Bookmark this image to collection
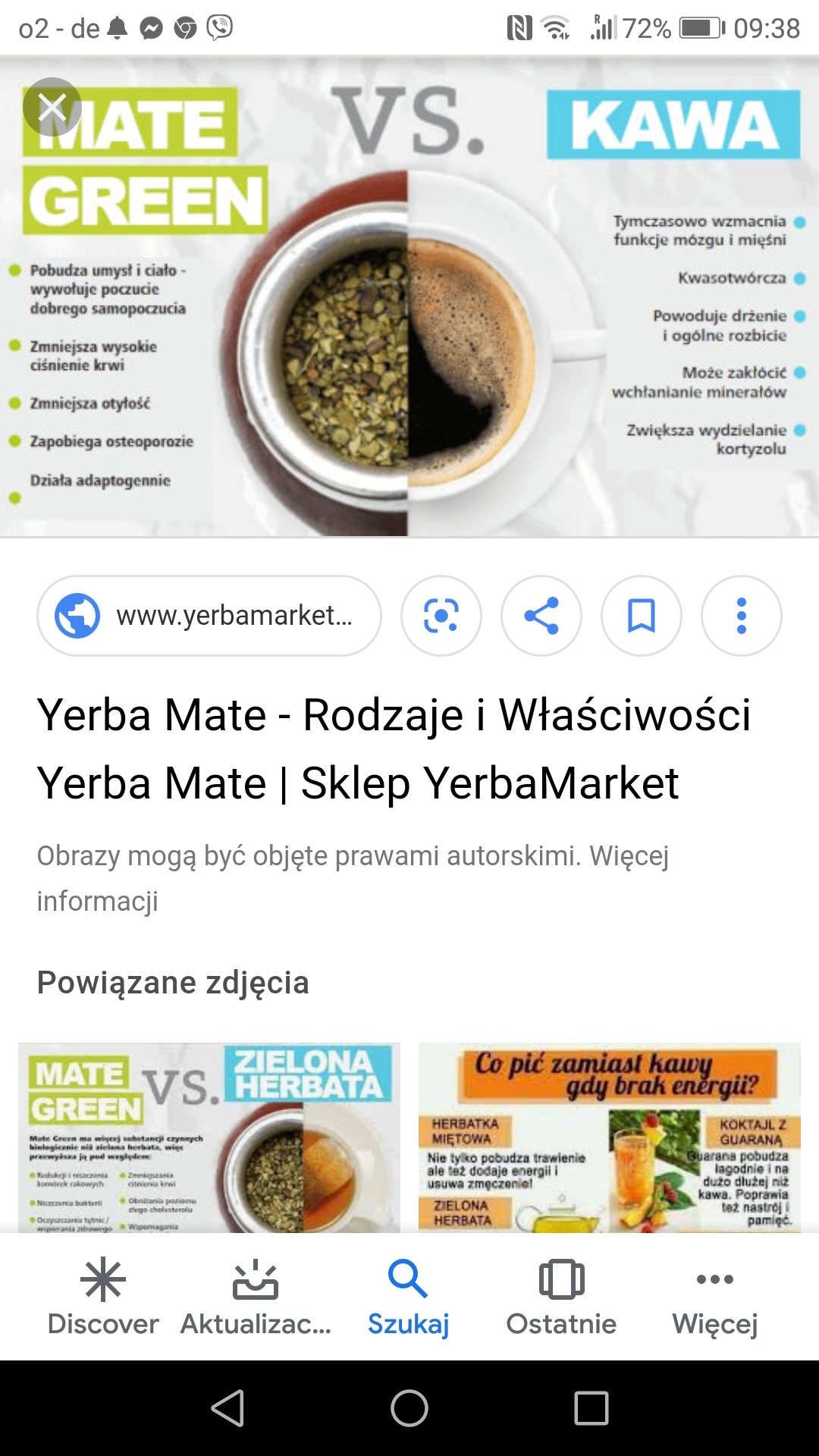 641,615
